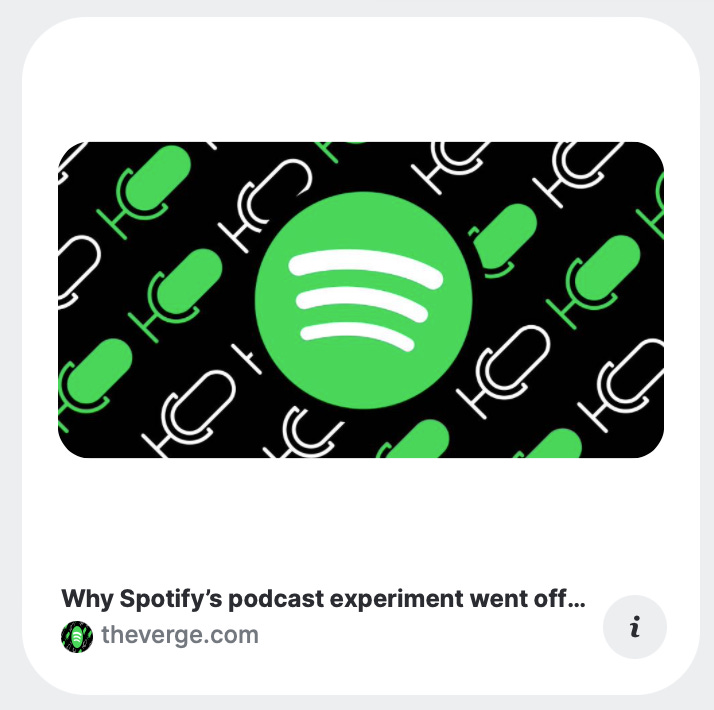Tap the info button on the card
Screen dimensions: 714x710
(x=635, y=627)
